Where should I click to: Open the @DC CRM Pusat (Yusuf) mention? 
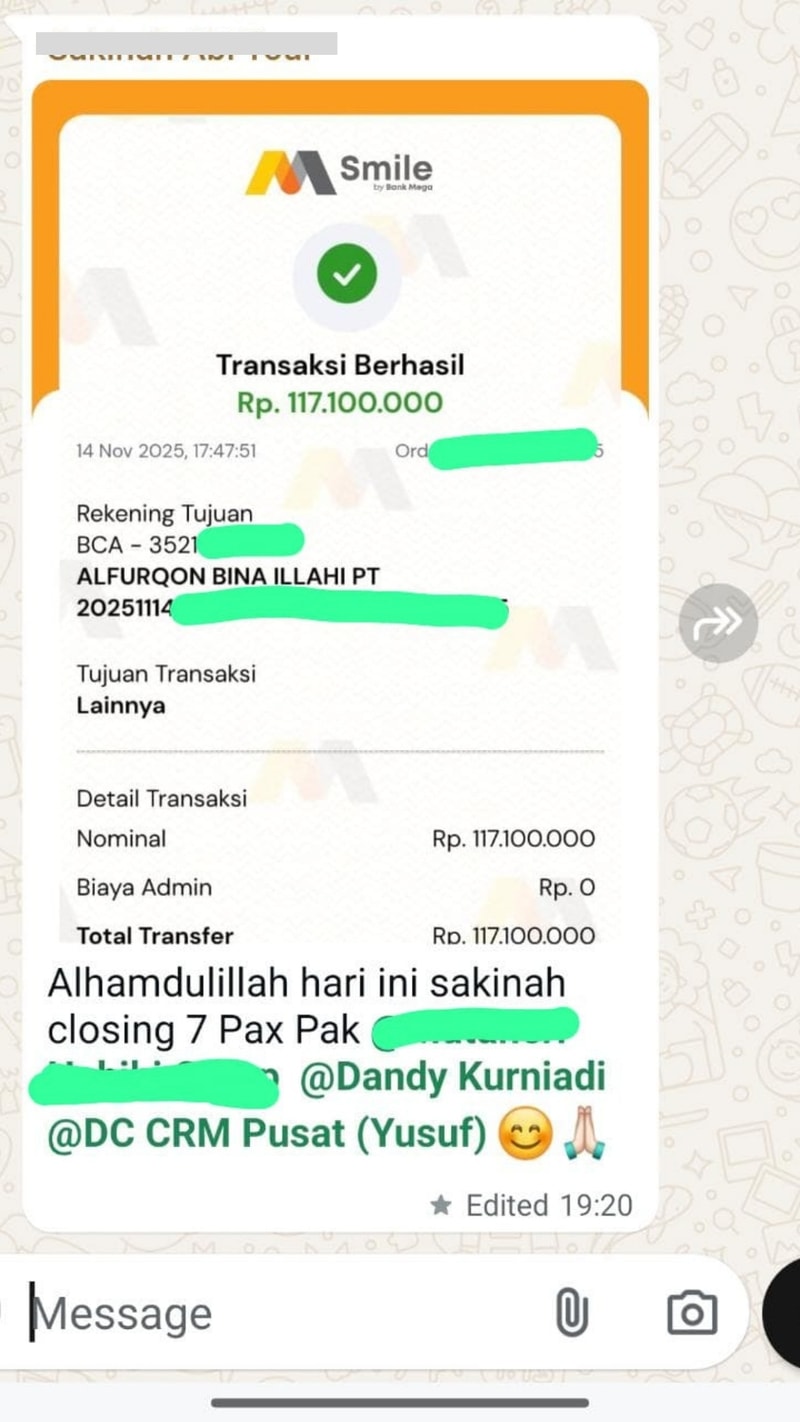[x=267, y=1134]
